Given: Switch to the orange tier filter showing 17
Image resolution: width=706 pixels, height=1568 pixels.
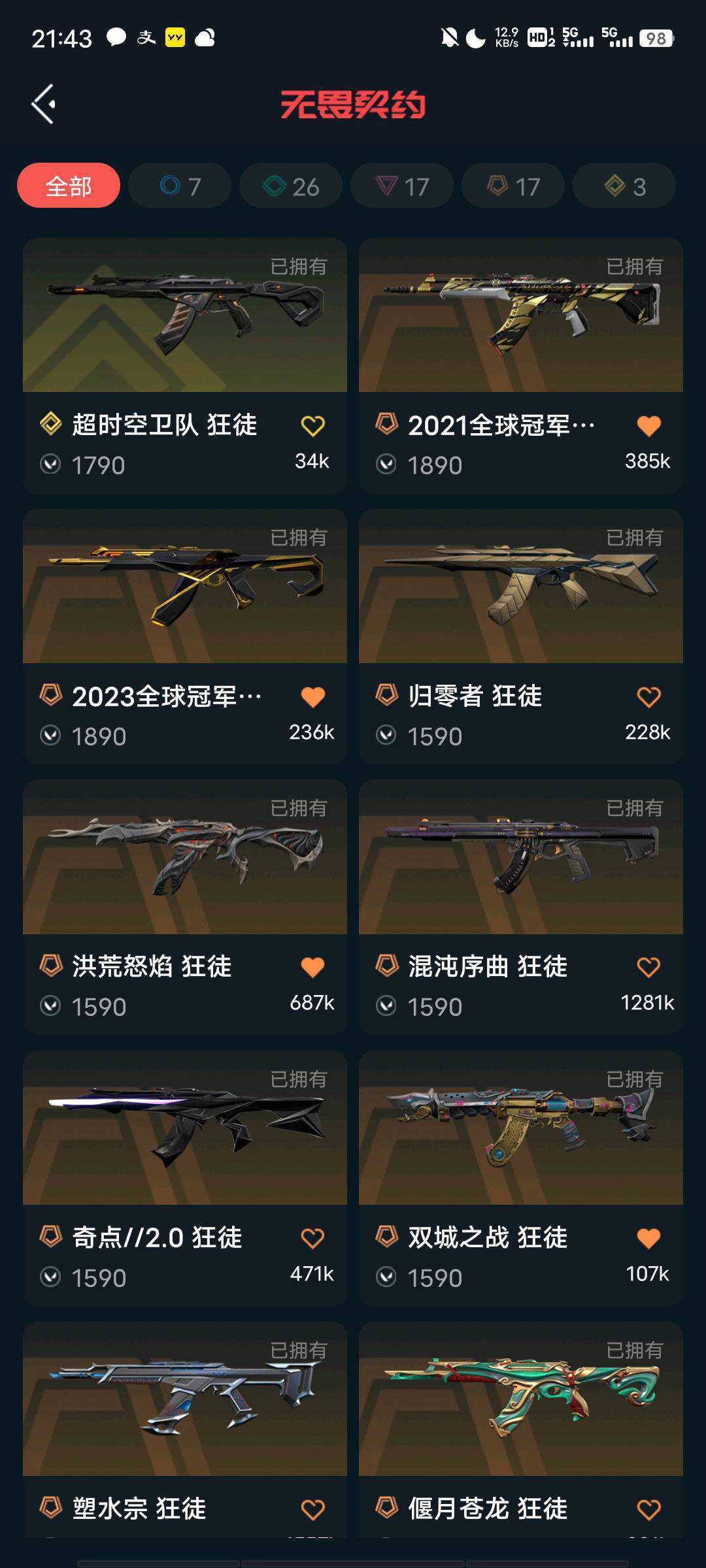Looking at the screenshot, I should click(513, 186).
